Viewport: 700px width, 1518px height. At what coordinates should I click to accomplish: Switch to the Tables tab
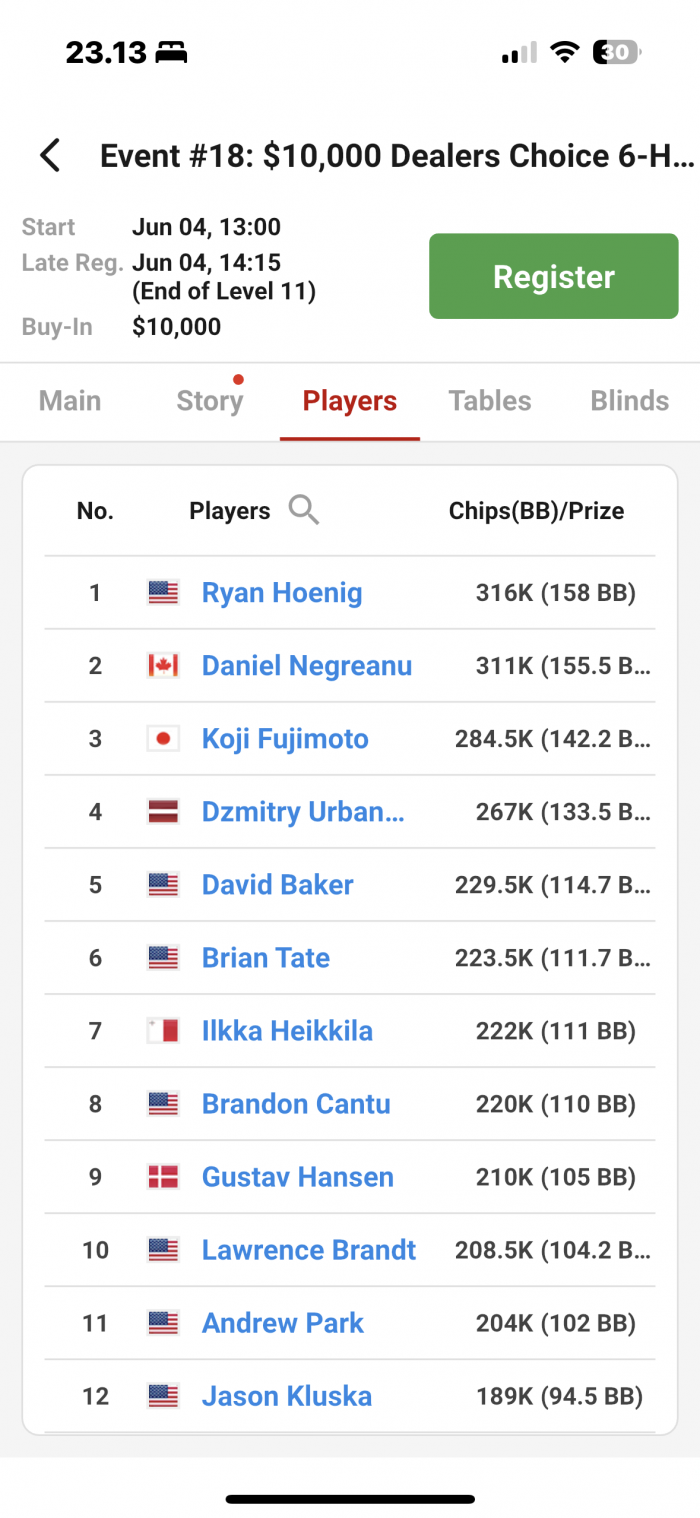pos(490,401)
